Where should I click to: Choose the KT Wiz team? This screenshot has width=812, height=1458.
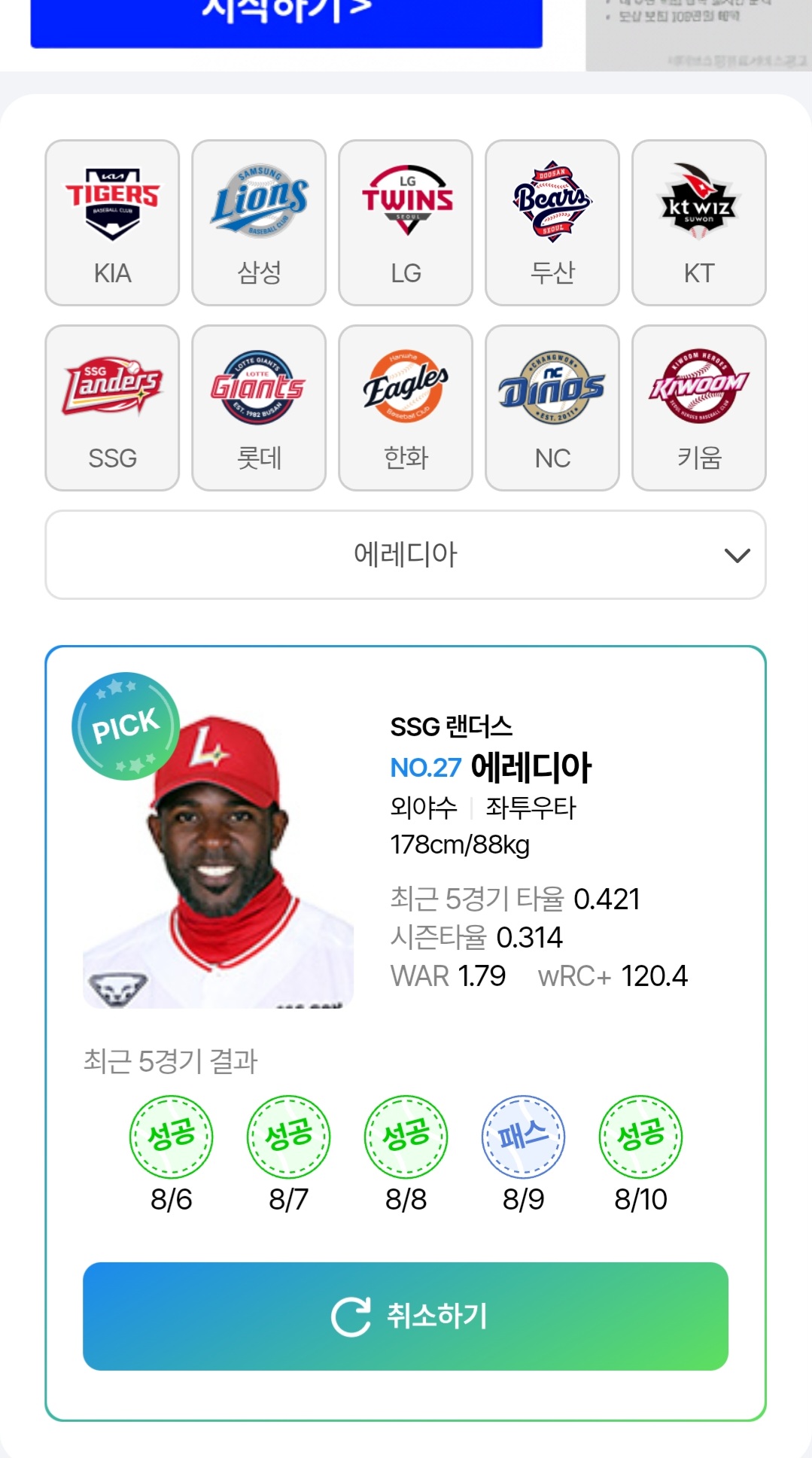699,223
